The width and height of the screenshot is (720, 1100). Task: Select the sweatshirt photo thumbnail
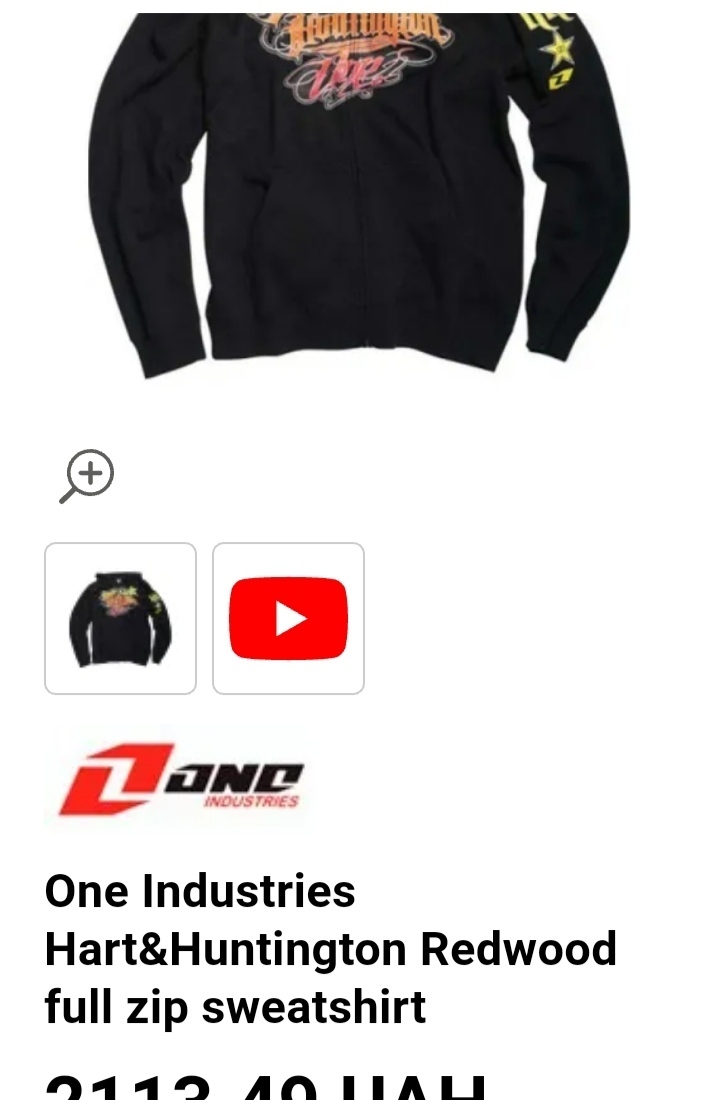pos(120,618)
